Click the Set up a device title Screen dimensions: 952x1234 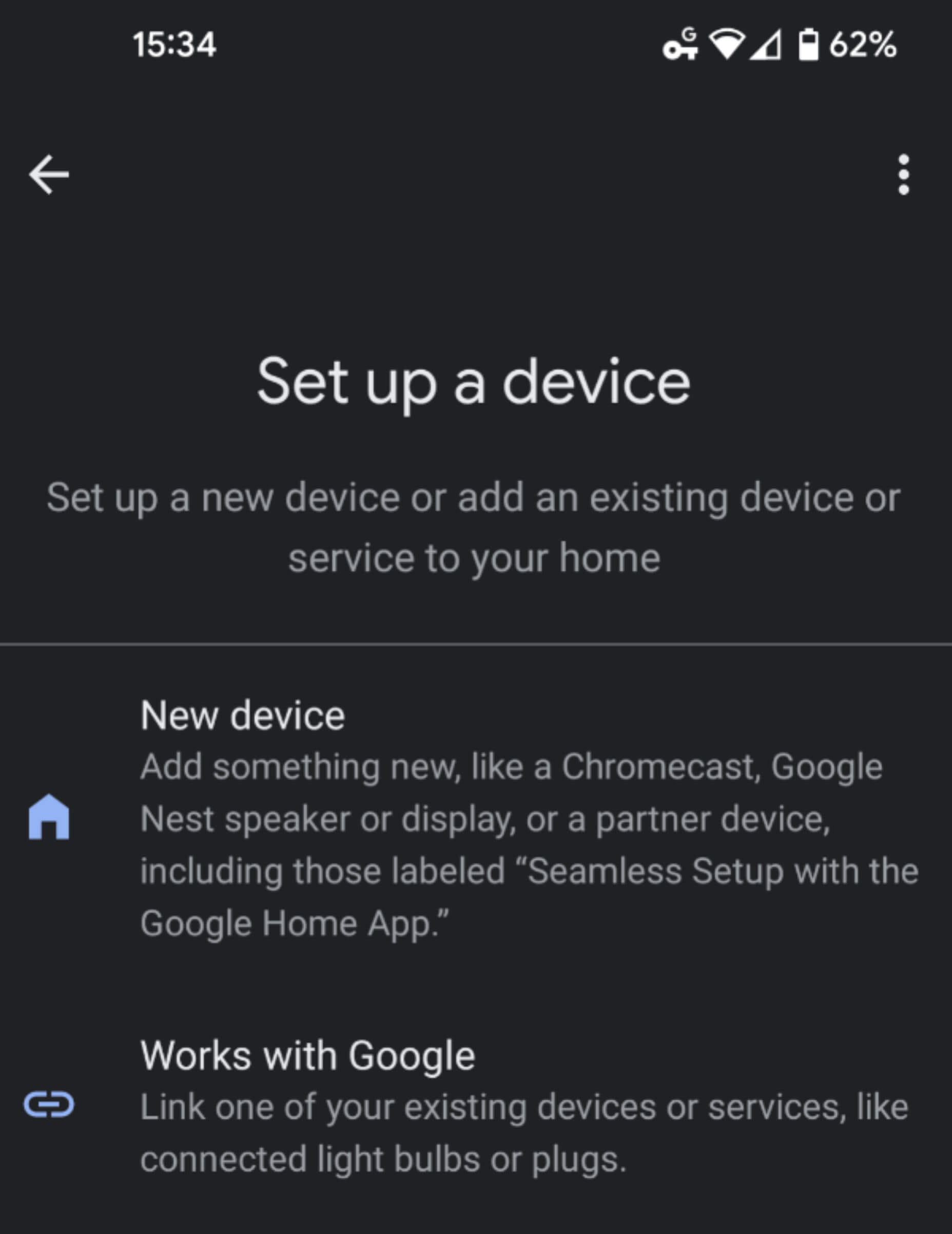point(476,382)
